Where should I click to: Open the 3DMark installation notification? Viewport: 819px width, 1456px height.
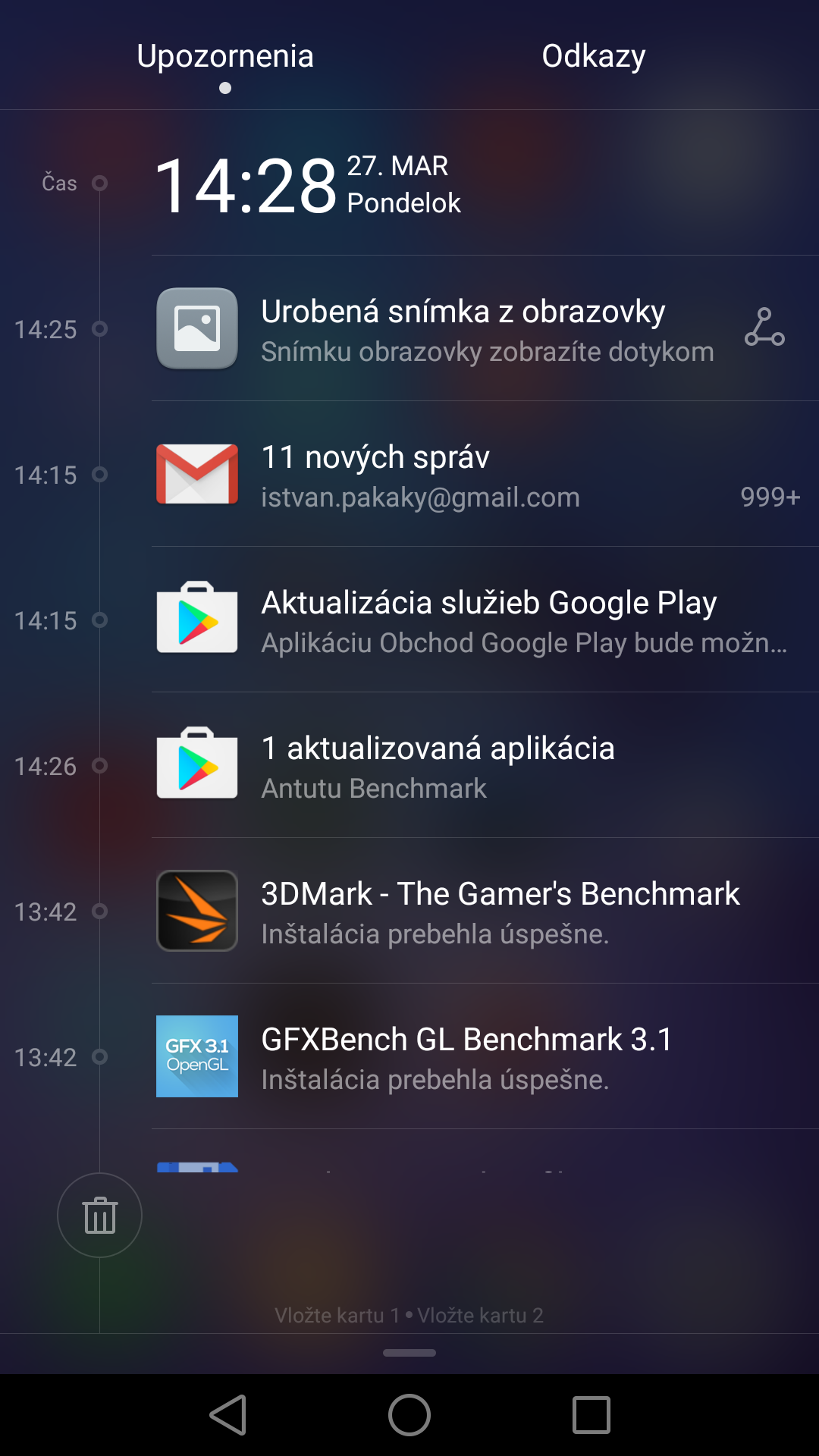[485, 911]
